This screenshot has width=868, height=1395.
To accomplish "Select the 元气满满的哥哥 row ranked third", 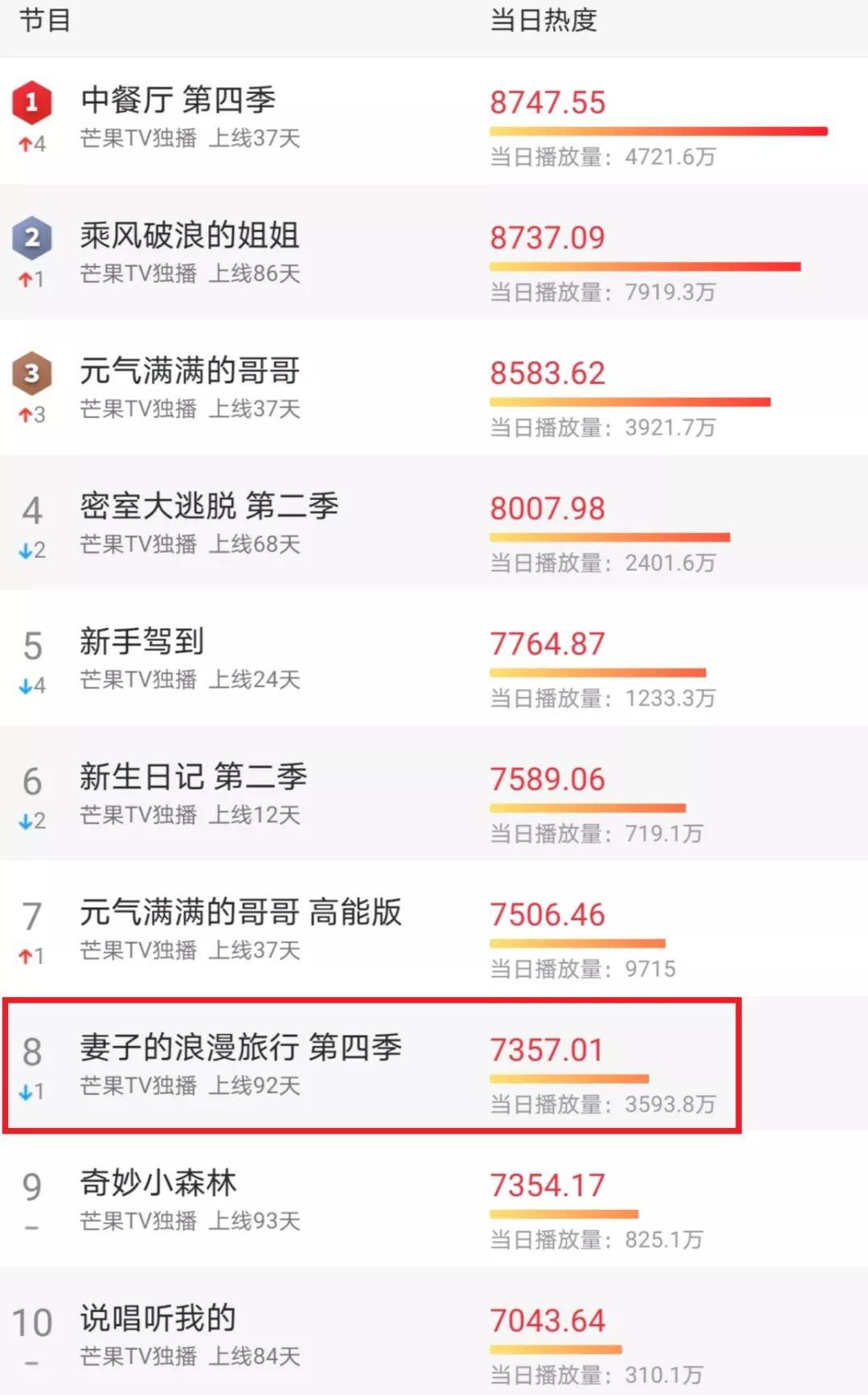I will pos(434,388).
